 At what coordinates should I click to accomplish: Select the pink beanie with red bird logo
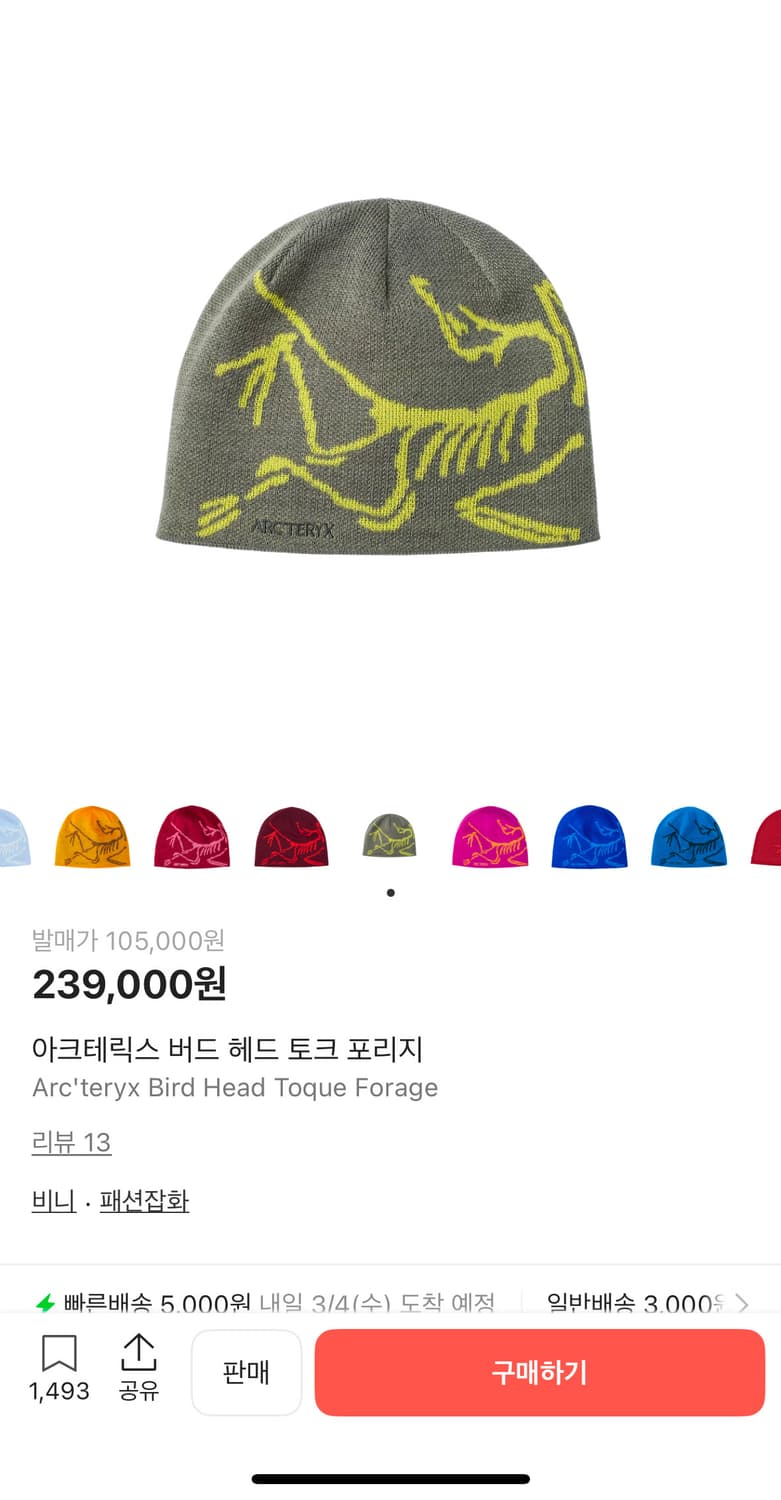(192, 838)
